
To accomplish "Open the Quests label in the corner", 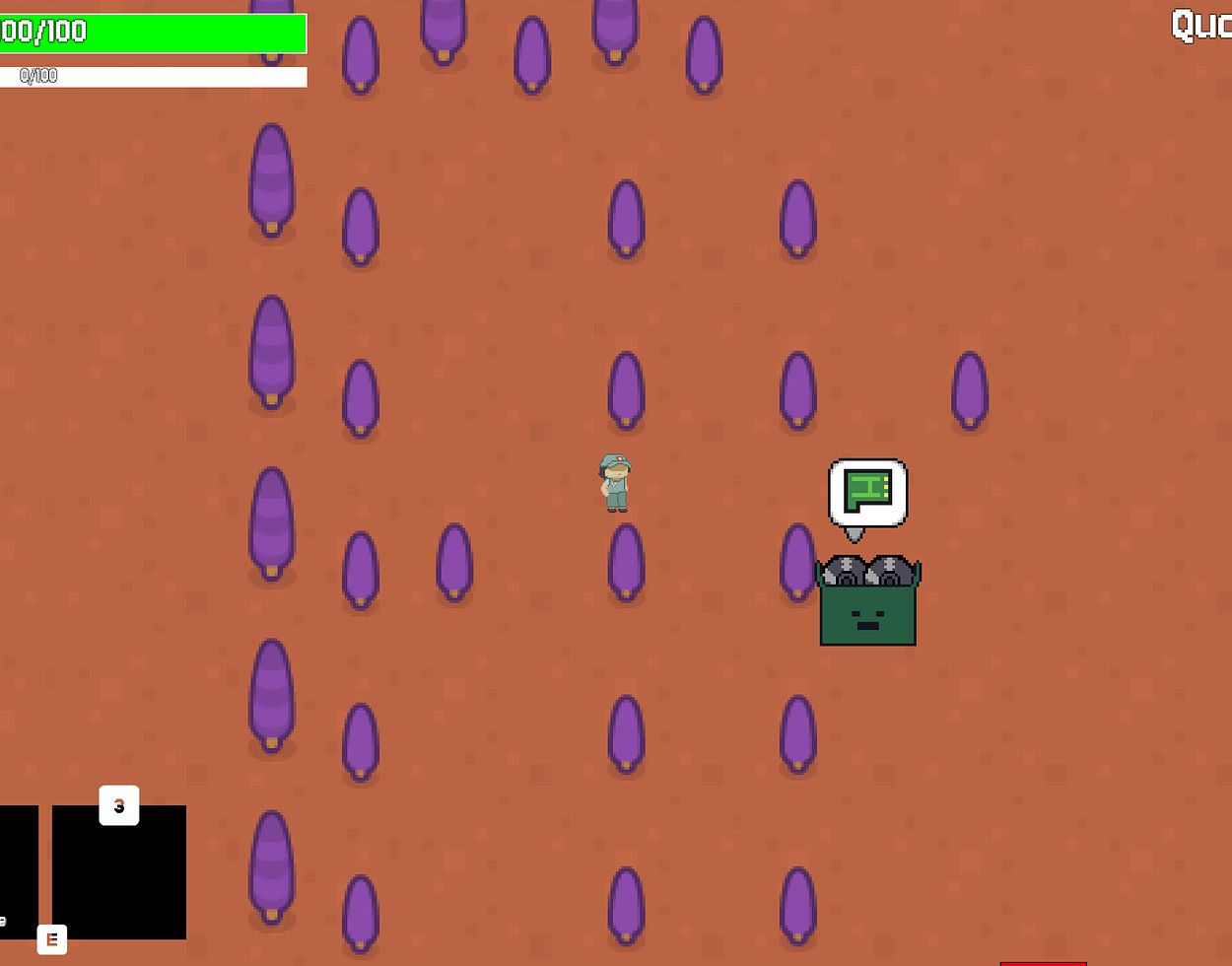I will (1200, 26).
